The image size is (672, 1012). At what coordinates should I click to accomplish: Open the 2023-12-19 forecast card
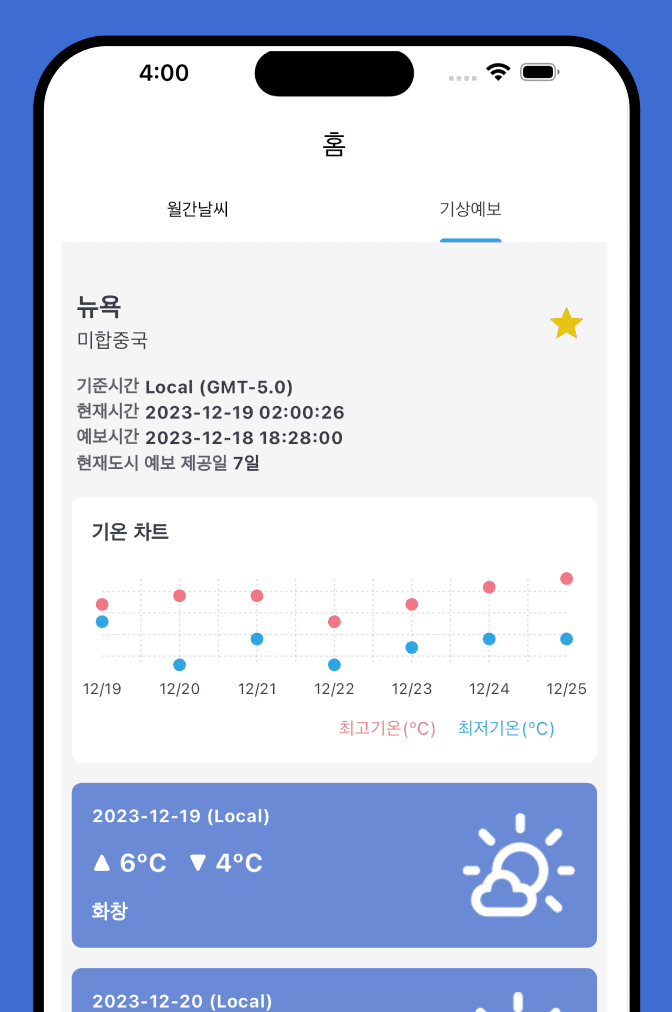[334, 865]
